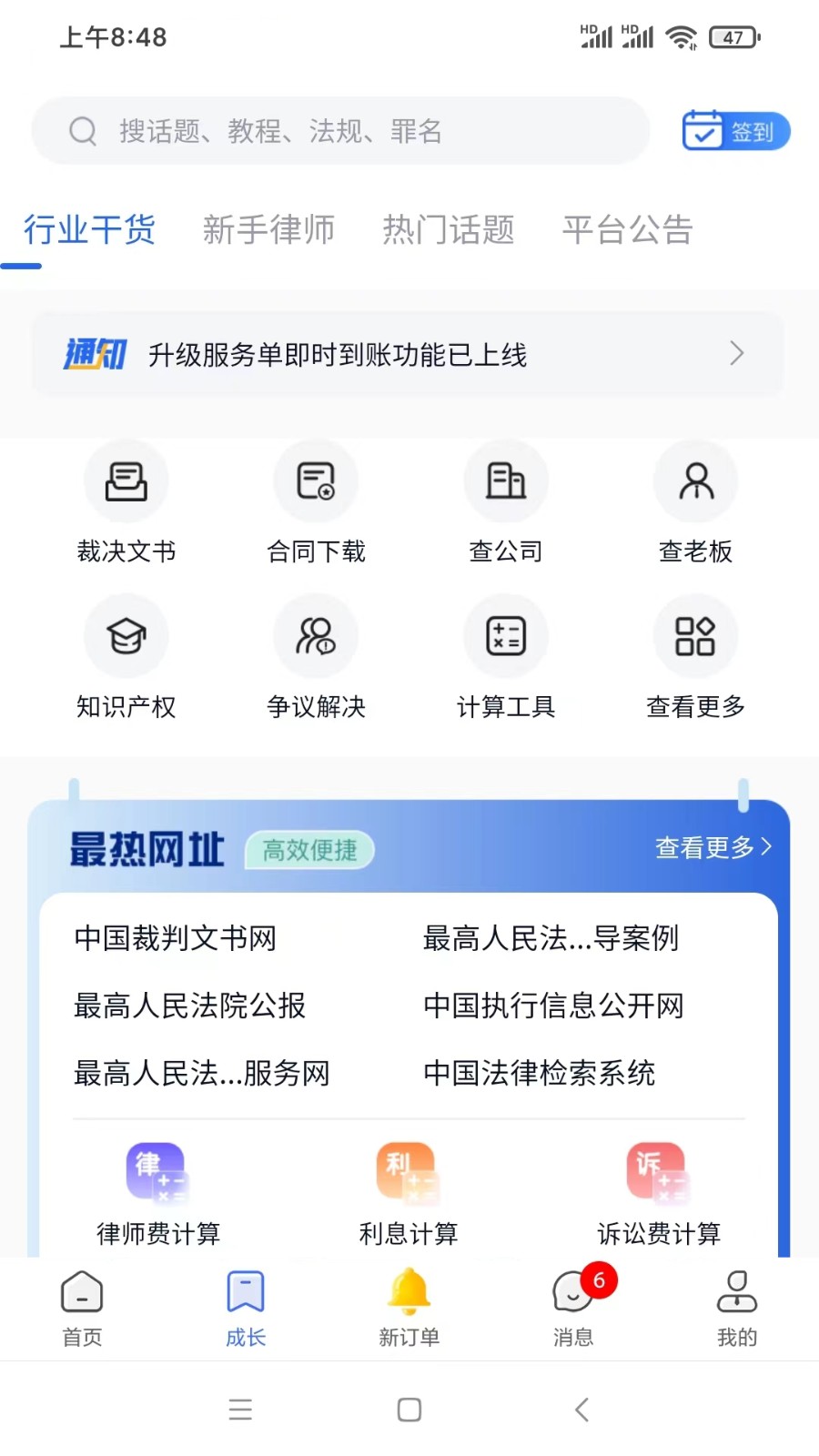
Task: Tap the 签到 sign-in button
Action: tap(735, 130)
